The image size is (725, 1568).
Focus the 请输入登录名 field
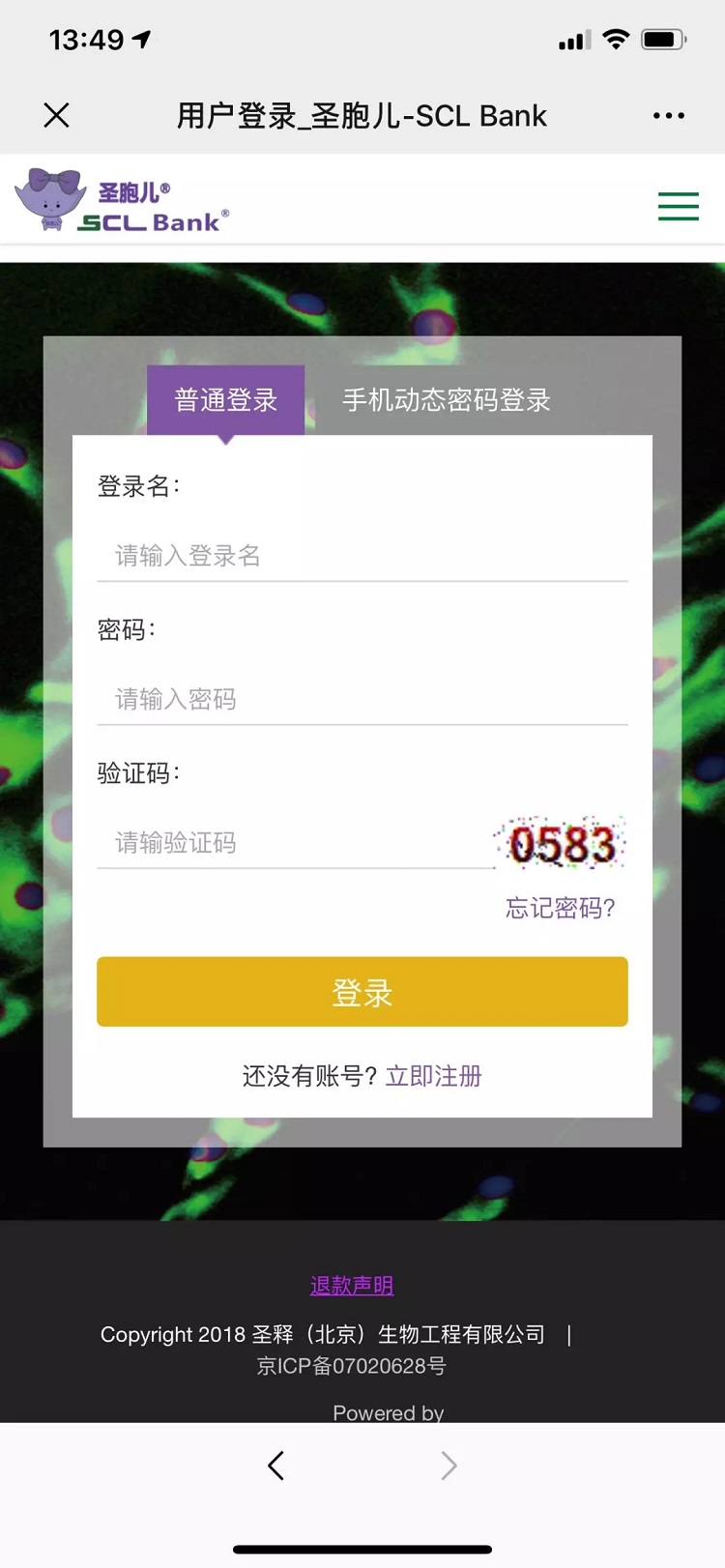pyautogui.click(x=362, y=556)
